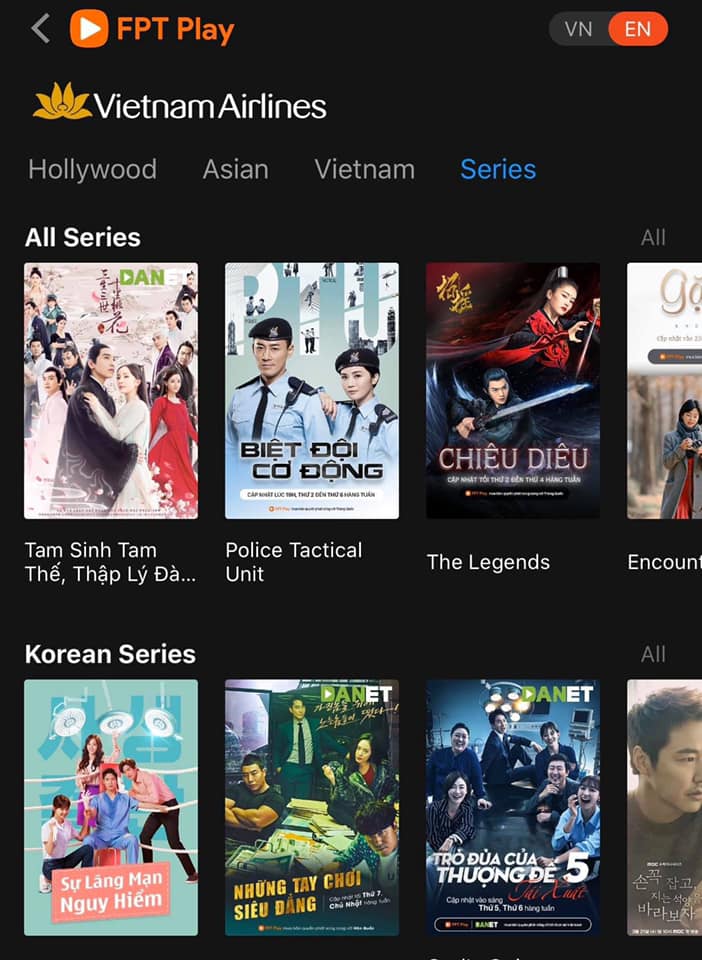The width and height of the screenshot is (702, 960).
Task: Open Tam Sinh Tam Thế series
Action: pyautogui.click(x=111, y=391)
